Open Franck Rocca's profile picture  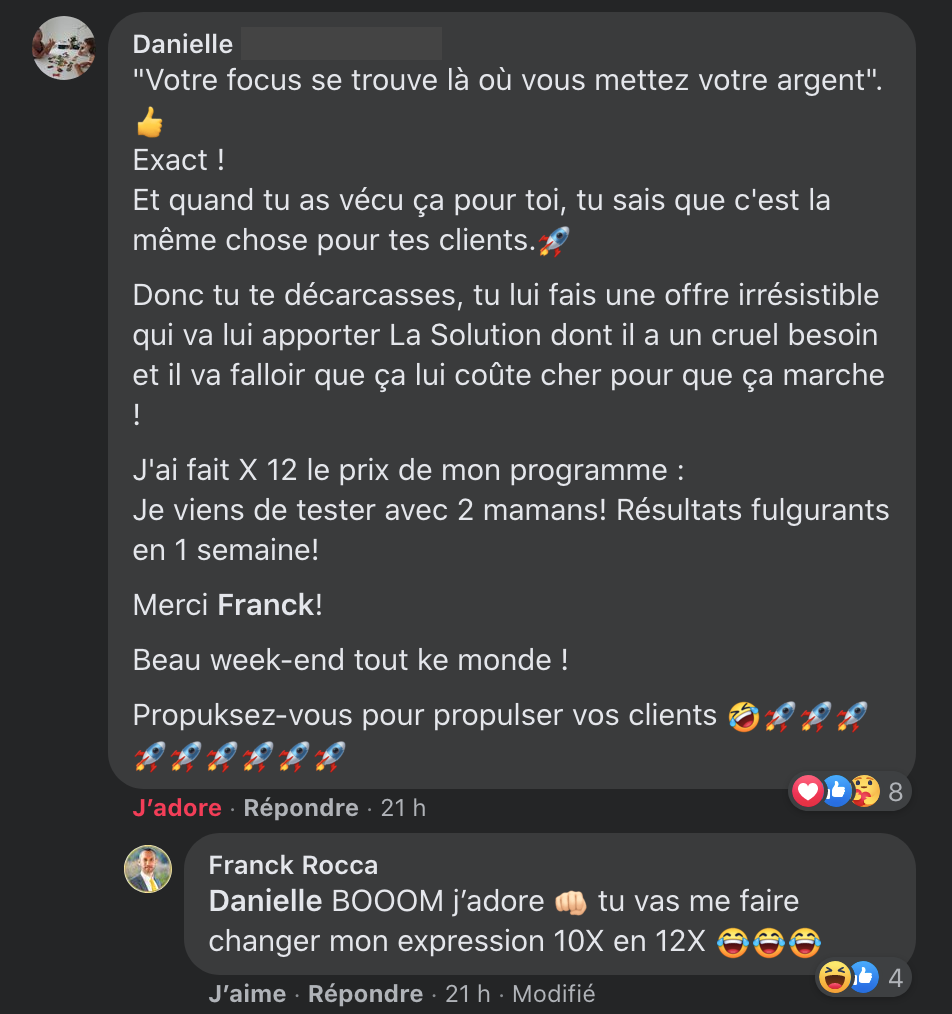click(x=148, y=869)
